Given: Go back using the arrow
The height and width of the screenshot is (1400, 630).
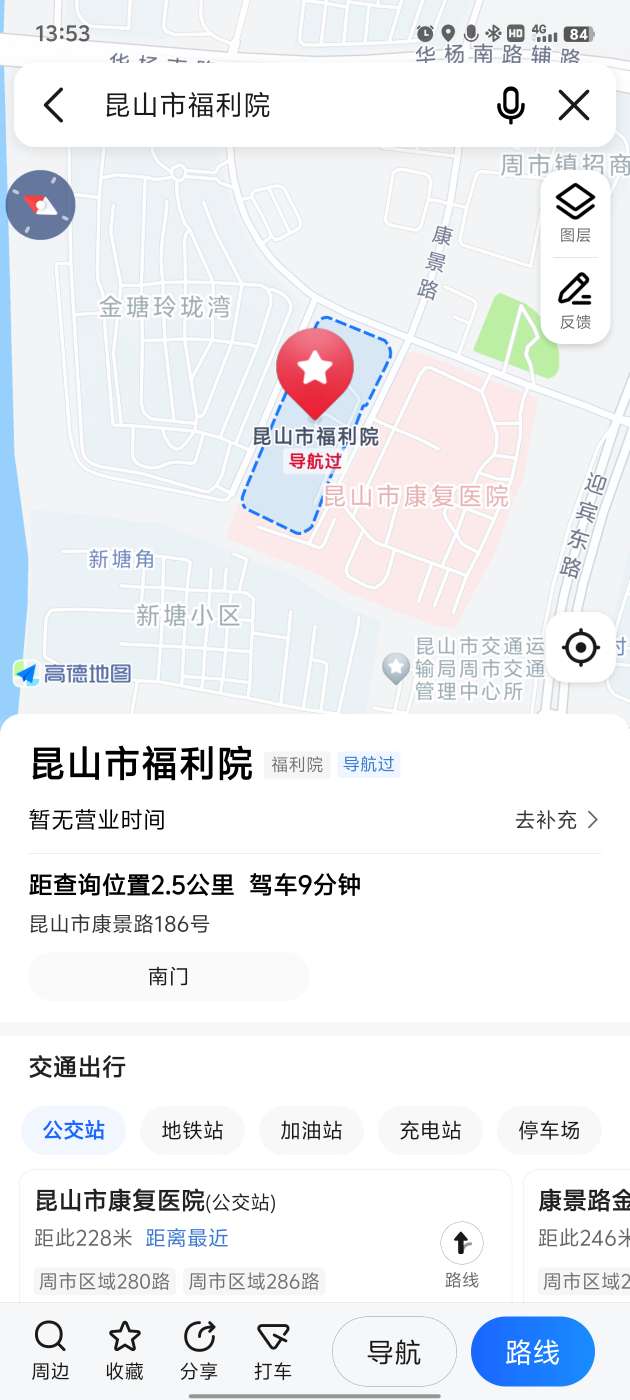Looking at the screenshot, I should 54,105.
